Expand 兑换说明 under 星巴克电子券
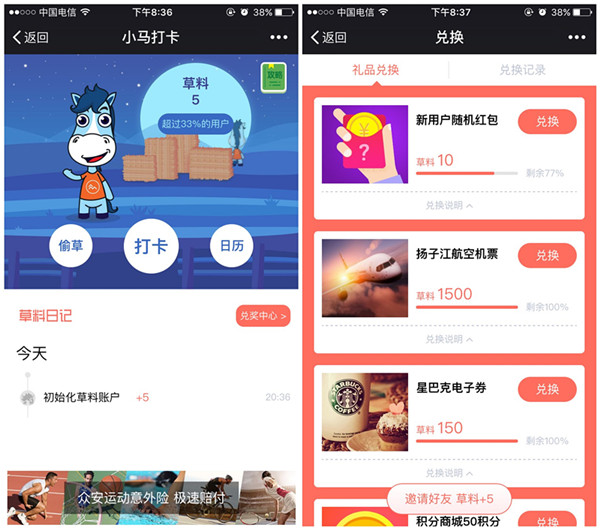Image resolution: width=600 pixels, height=530 pixels. (449, 472)
